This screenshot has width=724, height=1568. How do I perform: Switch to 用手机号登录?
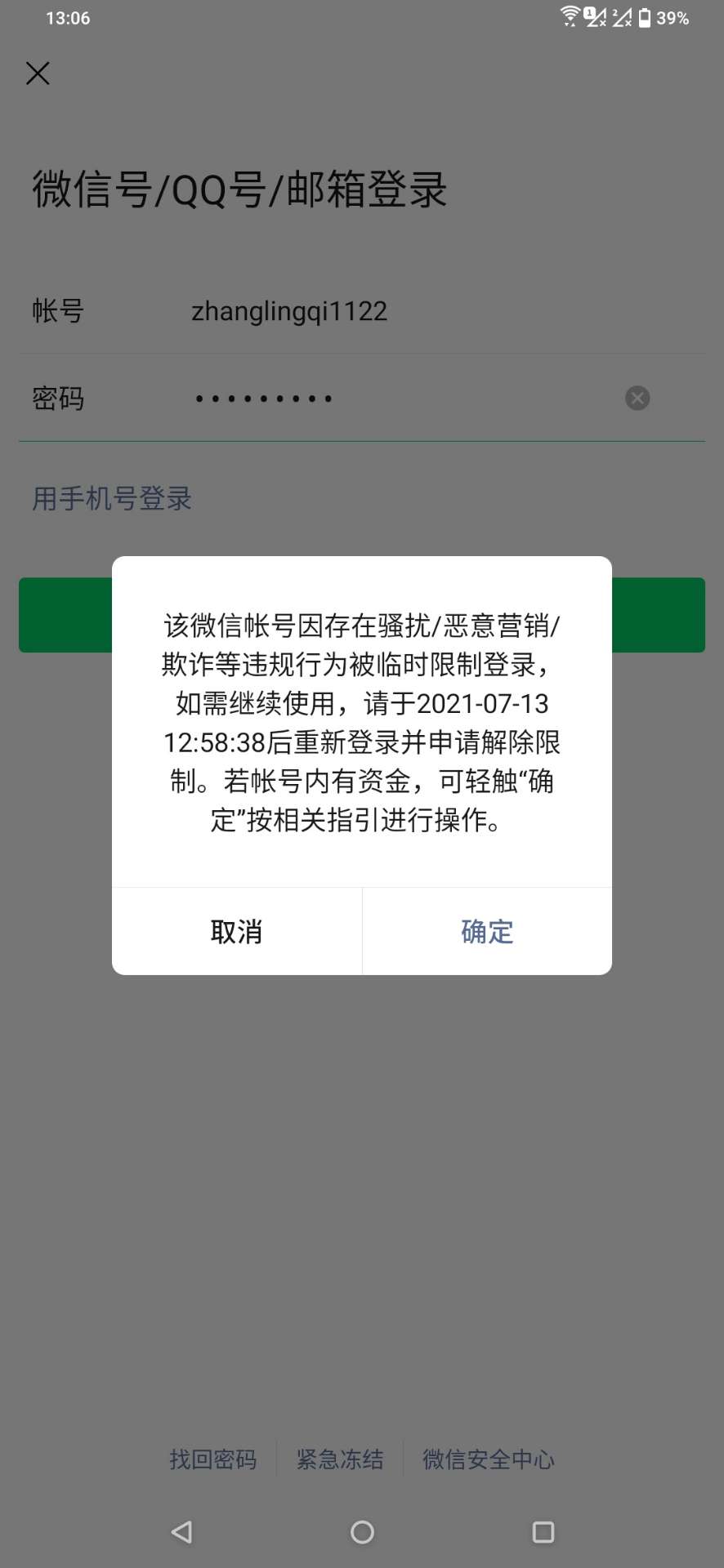[x=112, y=498]
